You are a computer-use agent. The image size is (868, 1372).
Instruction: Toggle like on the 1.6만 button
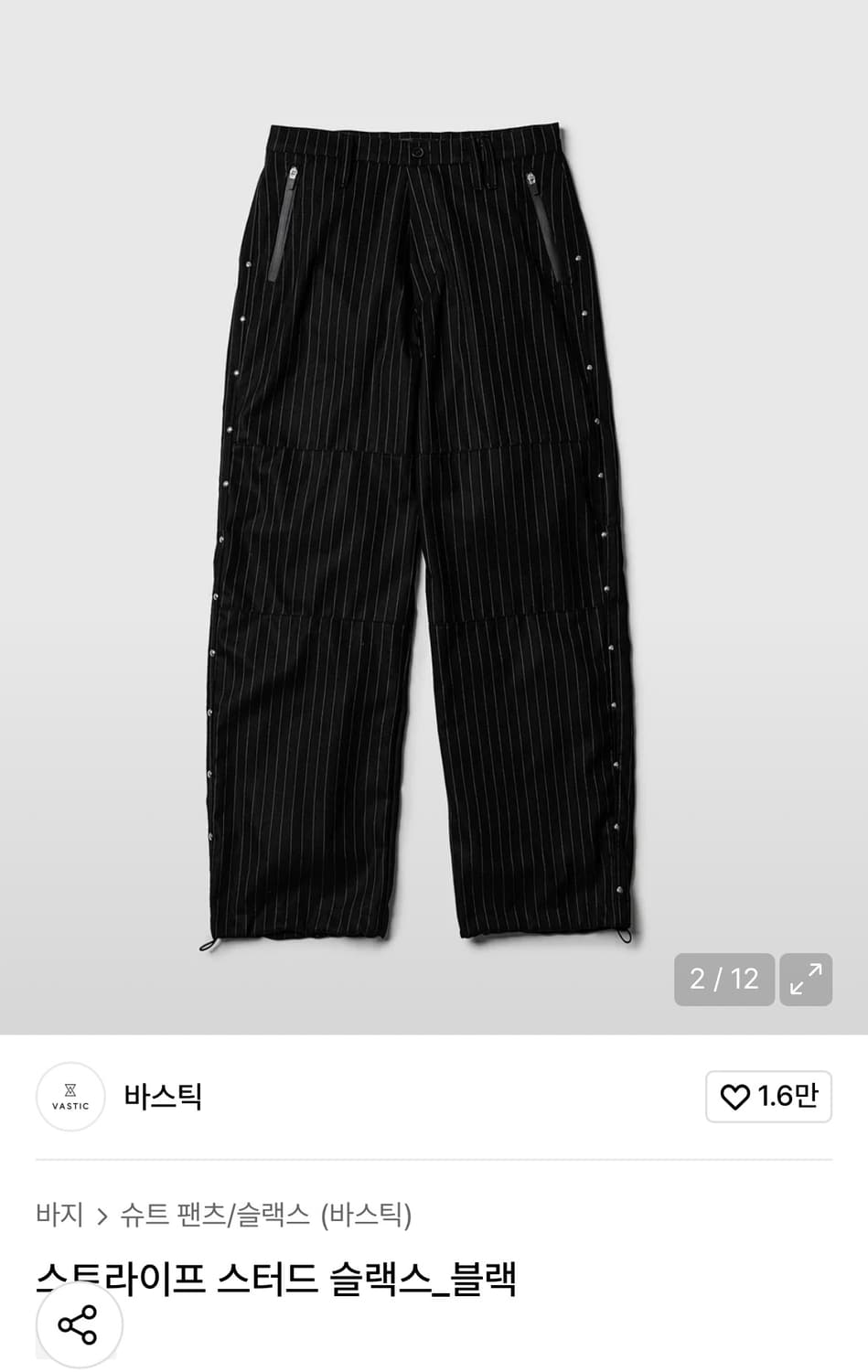tap(768, 1096)
